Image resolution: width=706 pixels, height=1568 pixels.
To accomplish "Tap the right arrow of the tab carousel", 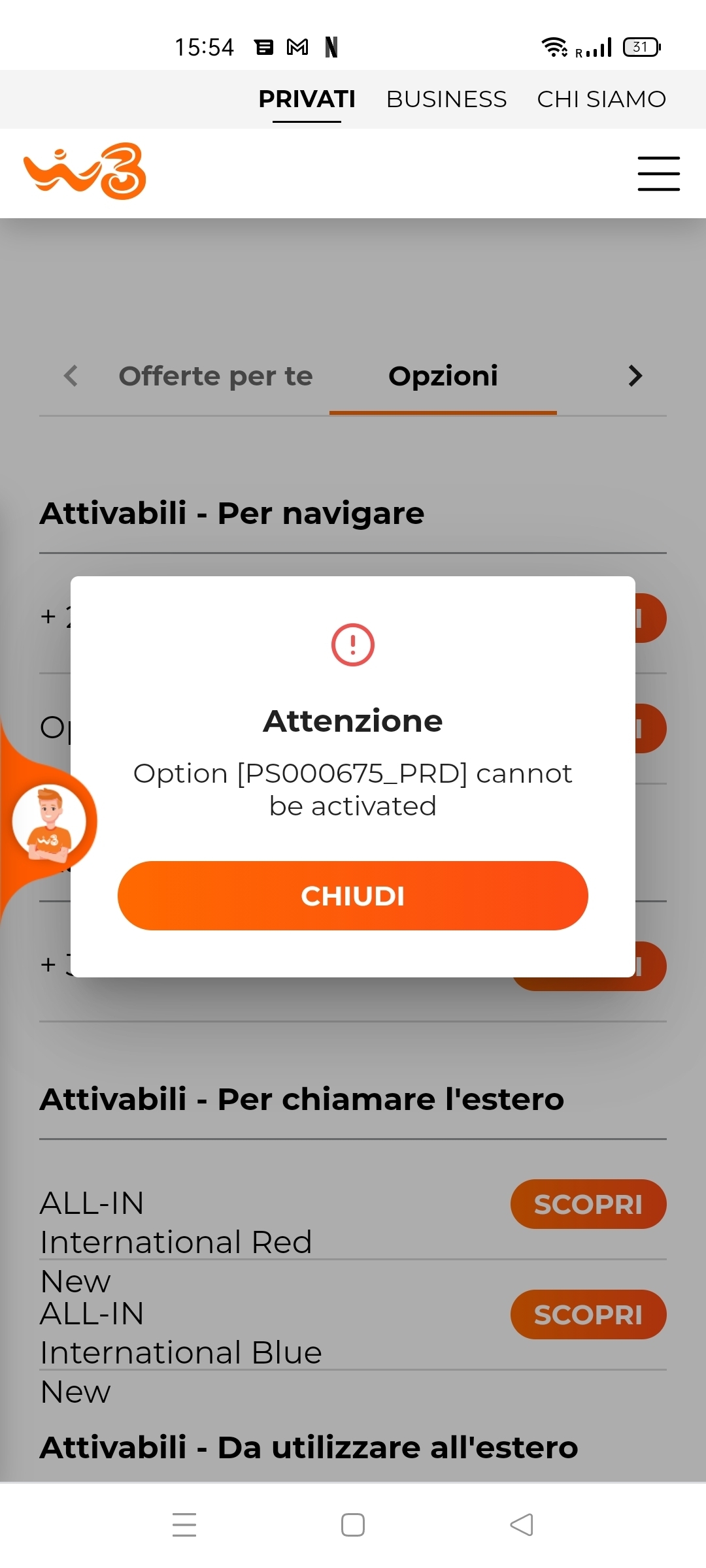I will [635, 376].
